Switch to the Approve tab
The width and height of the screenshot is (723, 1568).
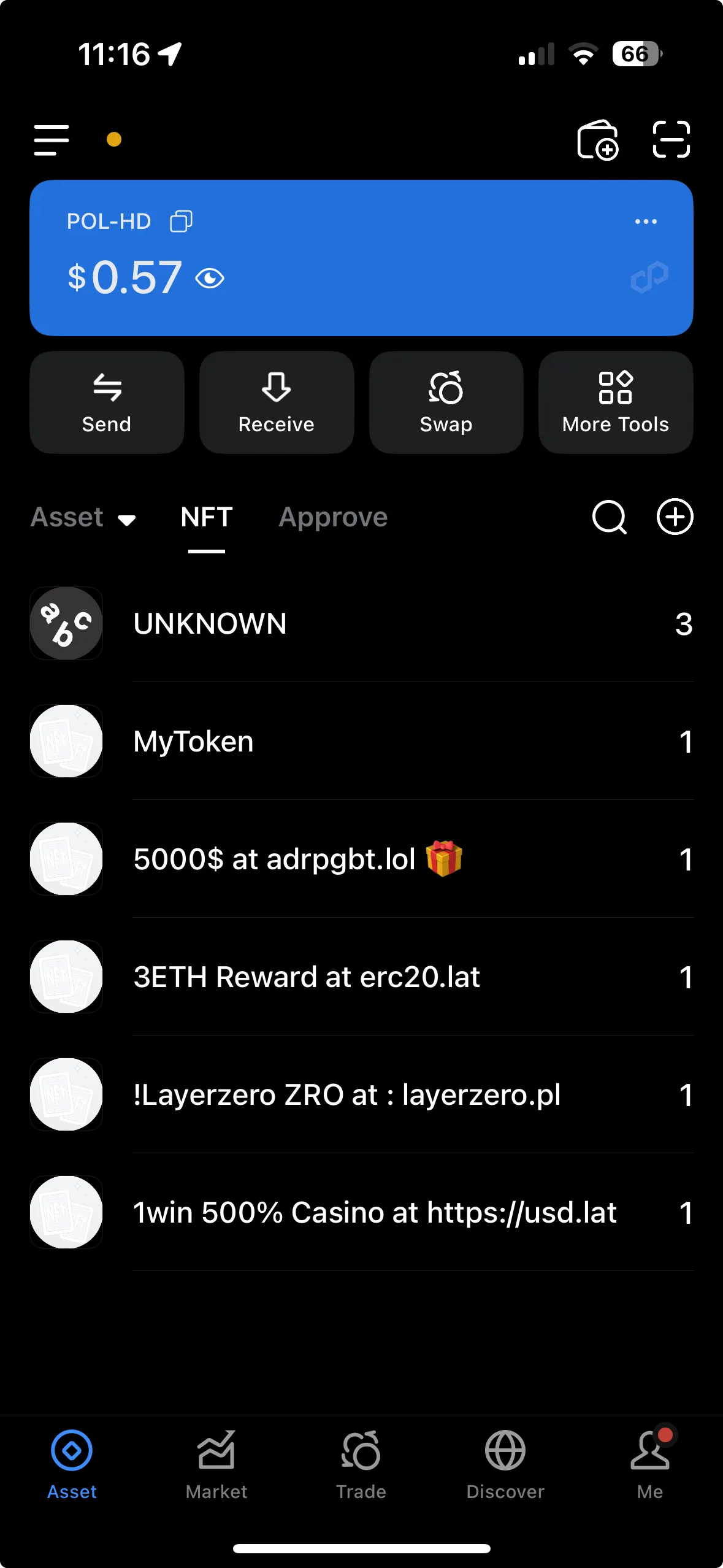(x=332, y=518)
